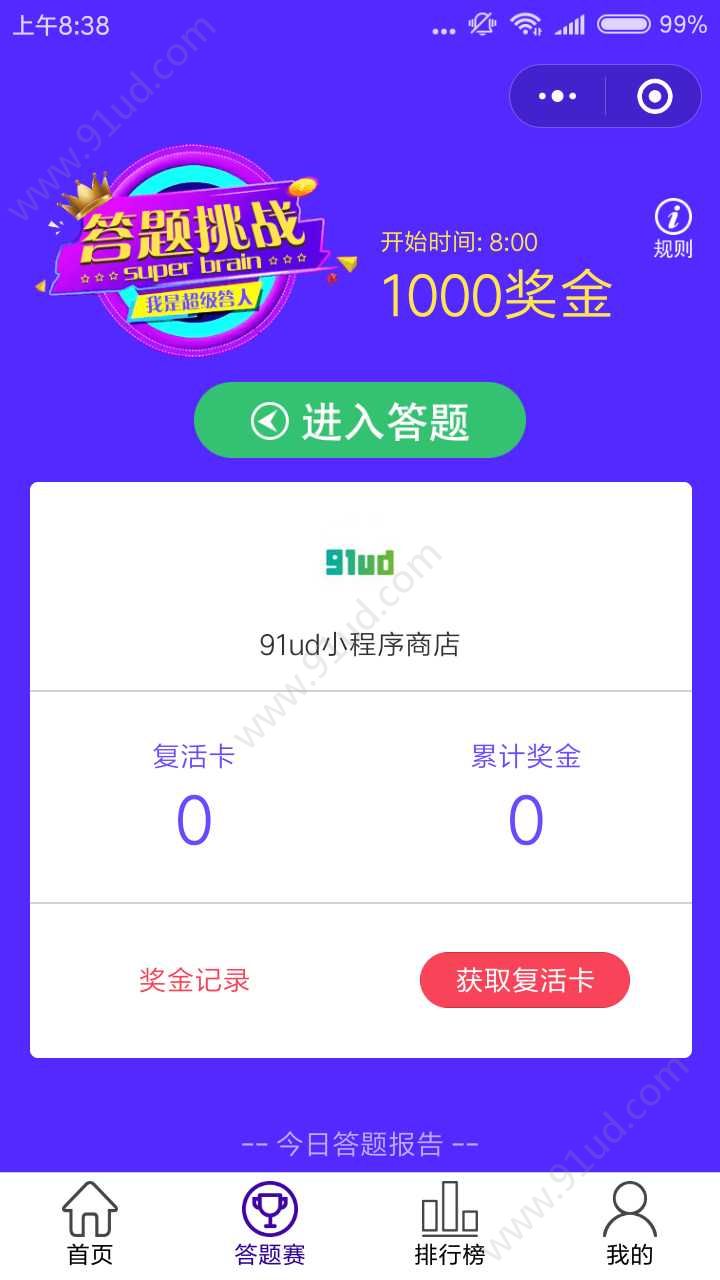Close the mini program via the circle icon

coord(654,97)
